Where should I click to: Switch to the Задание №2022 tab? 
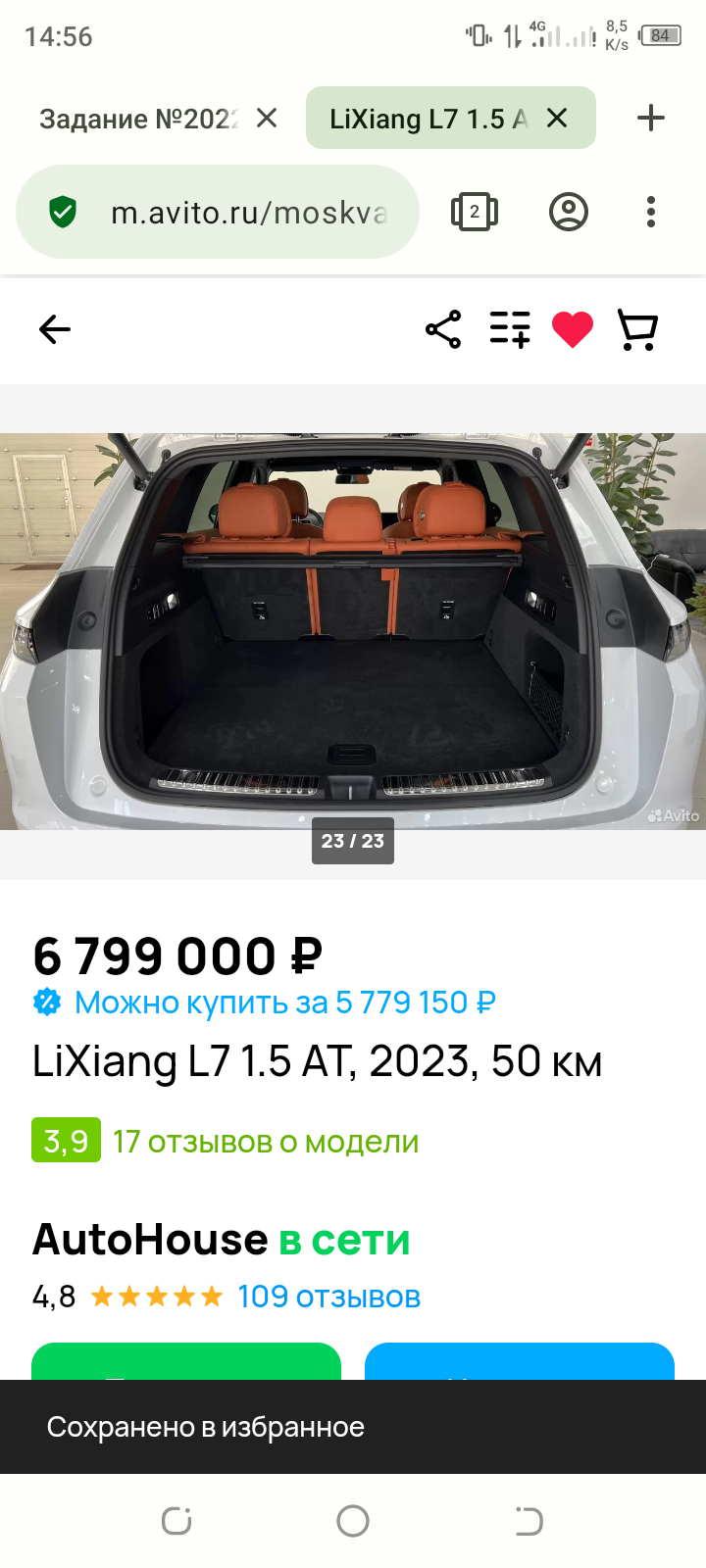(137, 119)
